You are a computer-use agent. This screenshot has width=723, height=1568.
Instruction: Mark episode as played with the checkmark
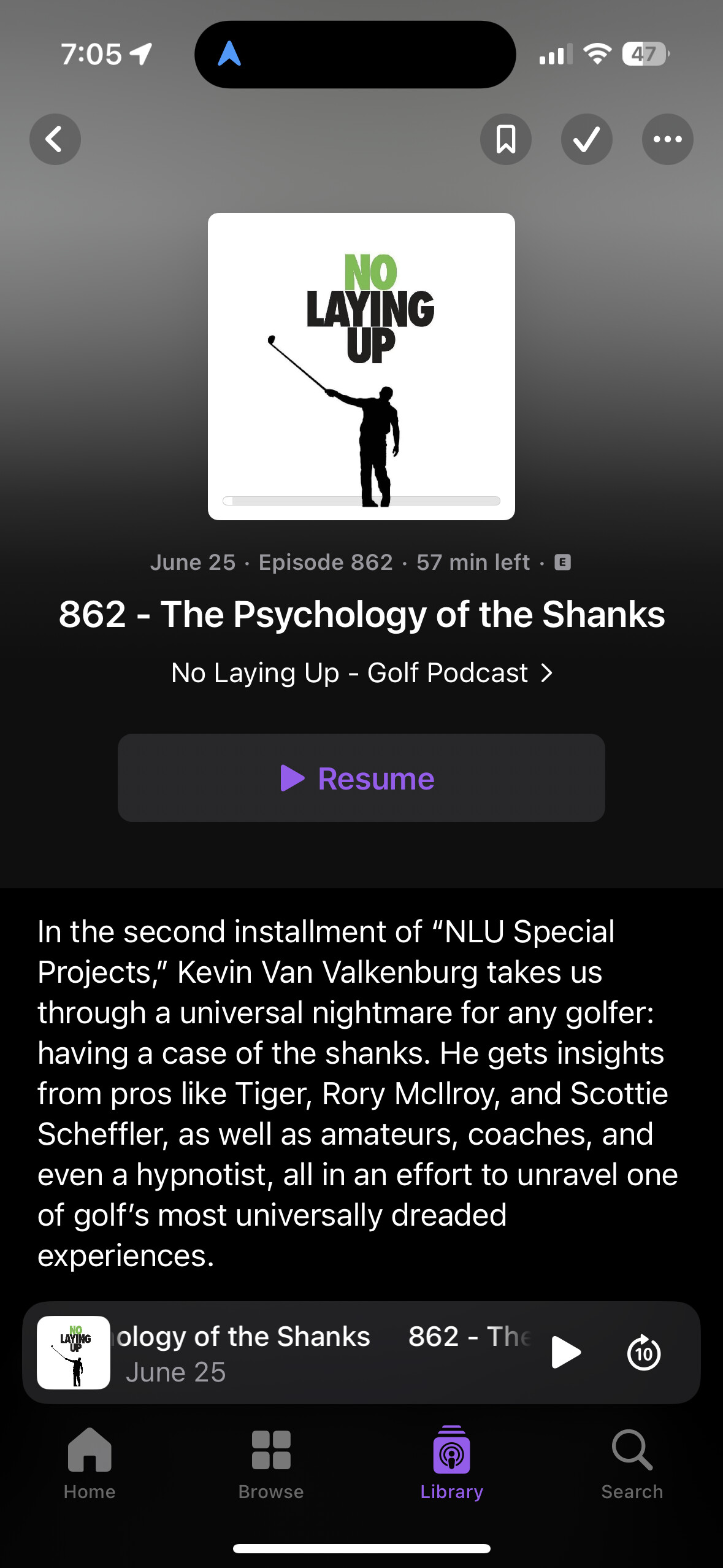(x=586, y=139)
